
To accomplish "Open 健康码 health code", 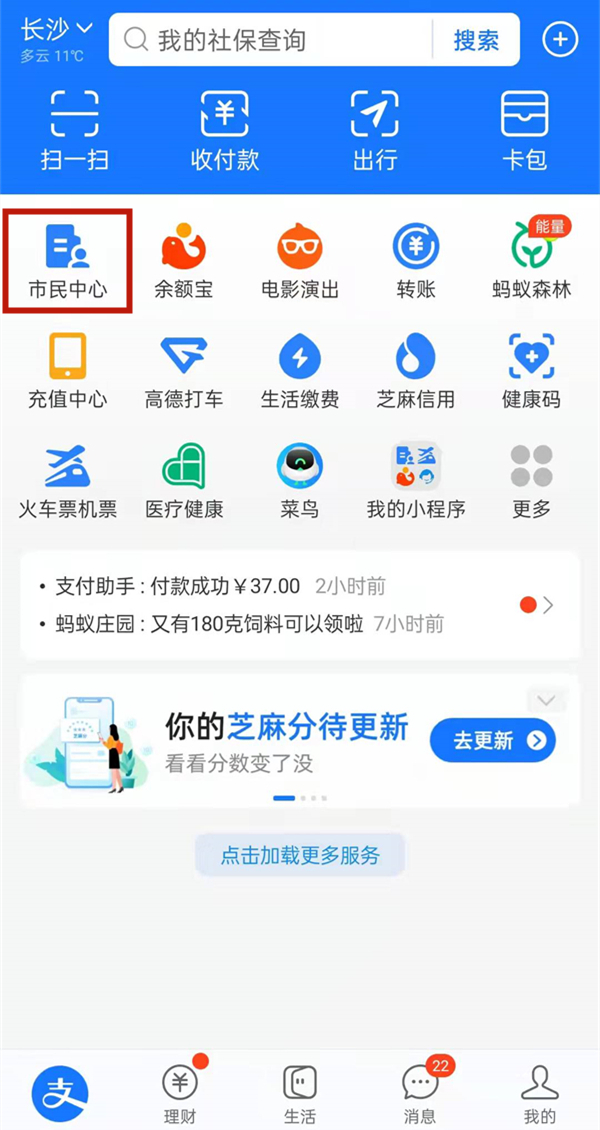I will (532, 370).
